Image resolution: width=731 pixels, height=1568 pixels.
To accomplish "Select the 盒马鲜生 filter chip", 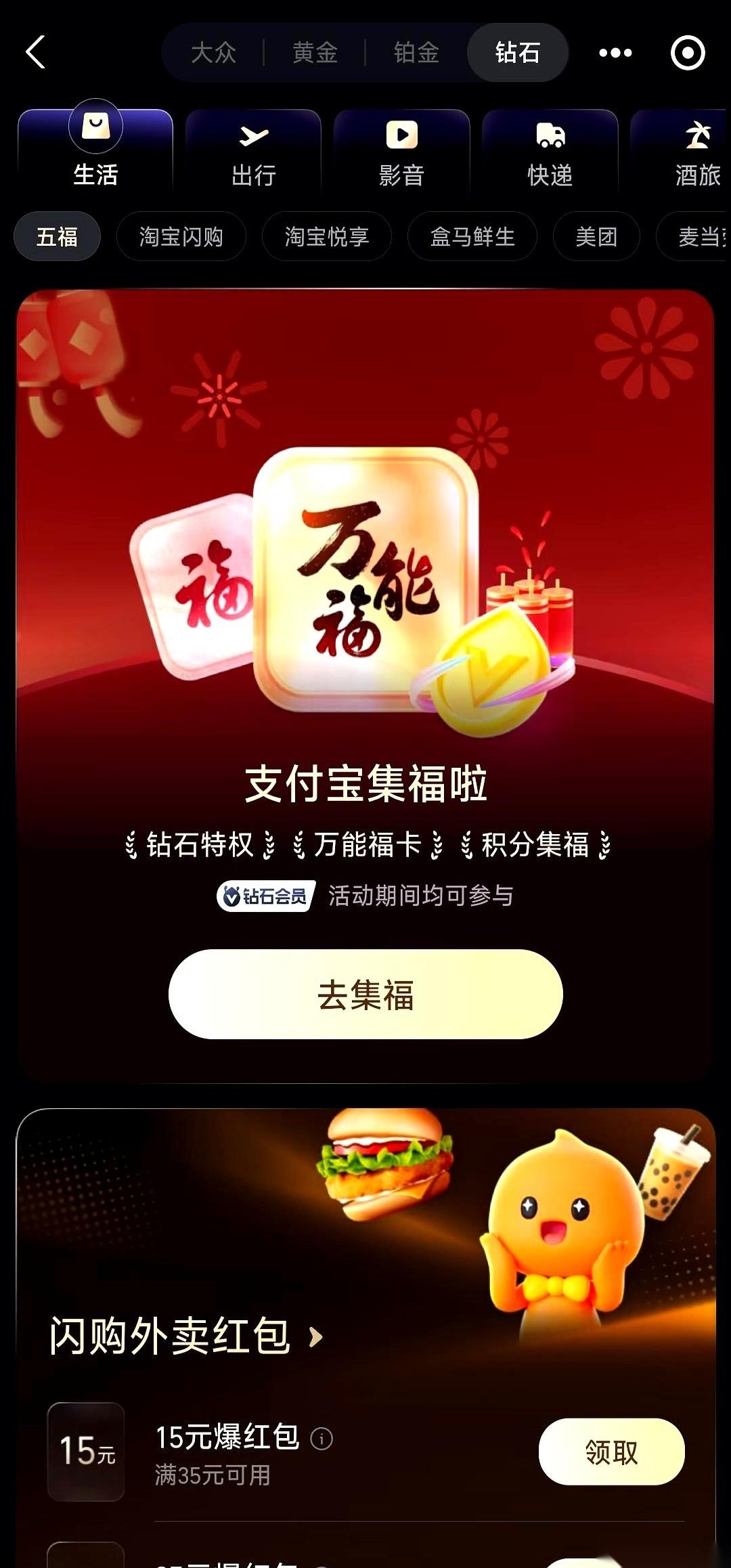I will click(x=472, y=236).
